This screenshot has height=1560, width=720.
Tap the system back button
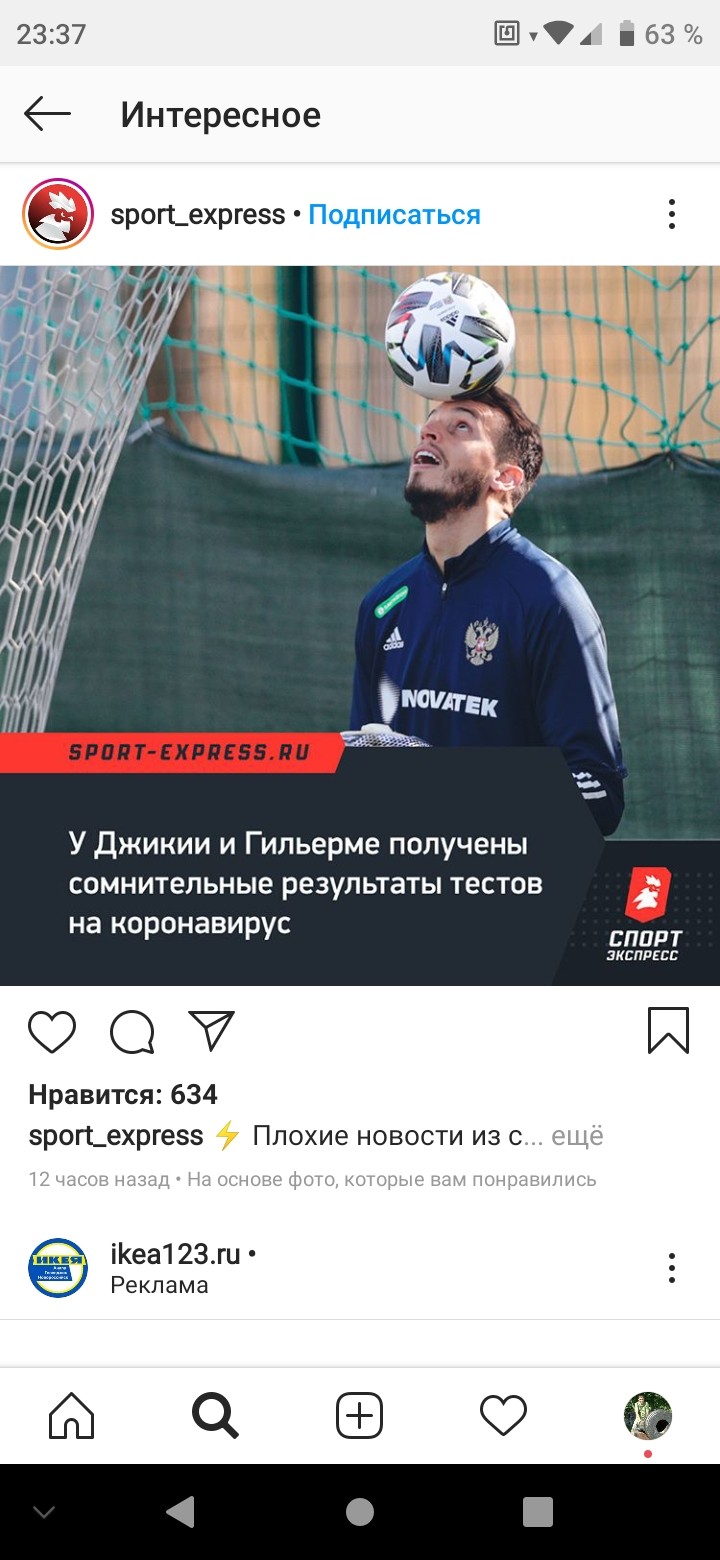[x=181, y=1512]
